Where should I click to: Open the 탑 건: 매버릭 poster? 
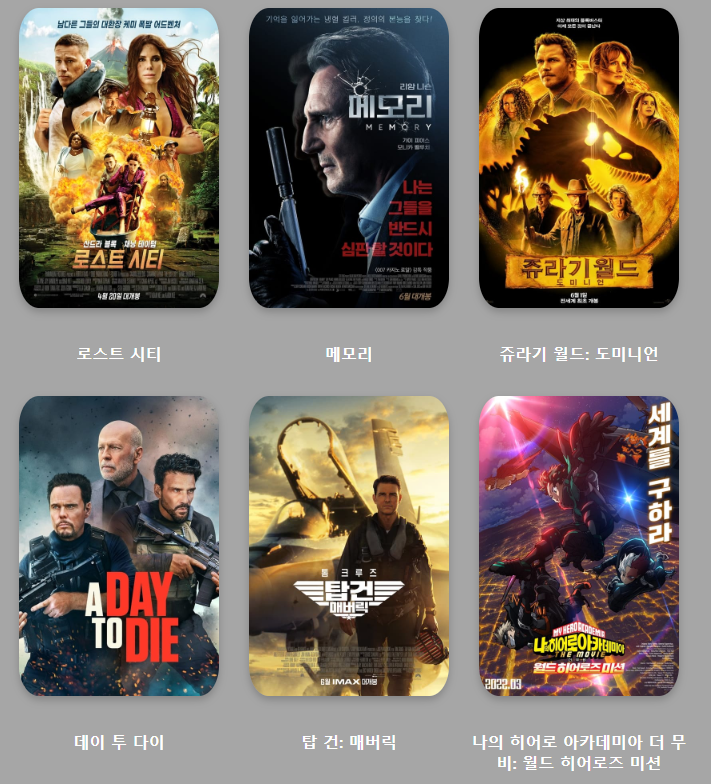coord(349,546)
